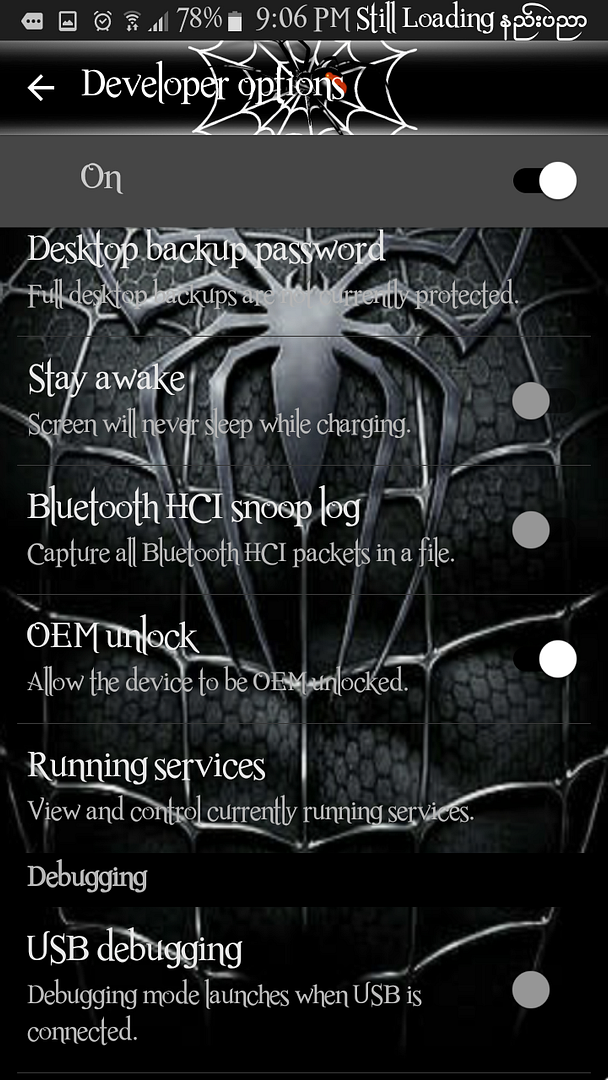Open Running services
Viewport: 608px width, 1080px height.
point(304,787)
